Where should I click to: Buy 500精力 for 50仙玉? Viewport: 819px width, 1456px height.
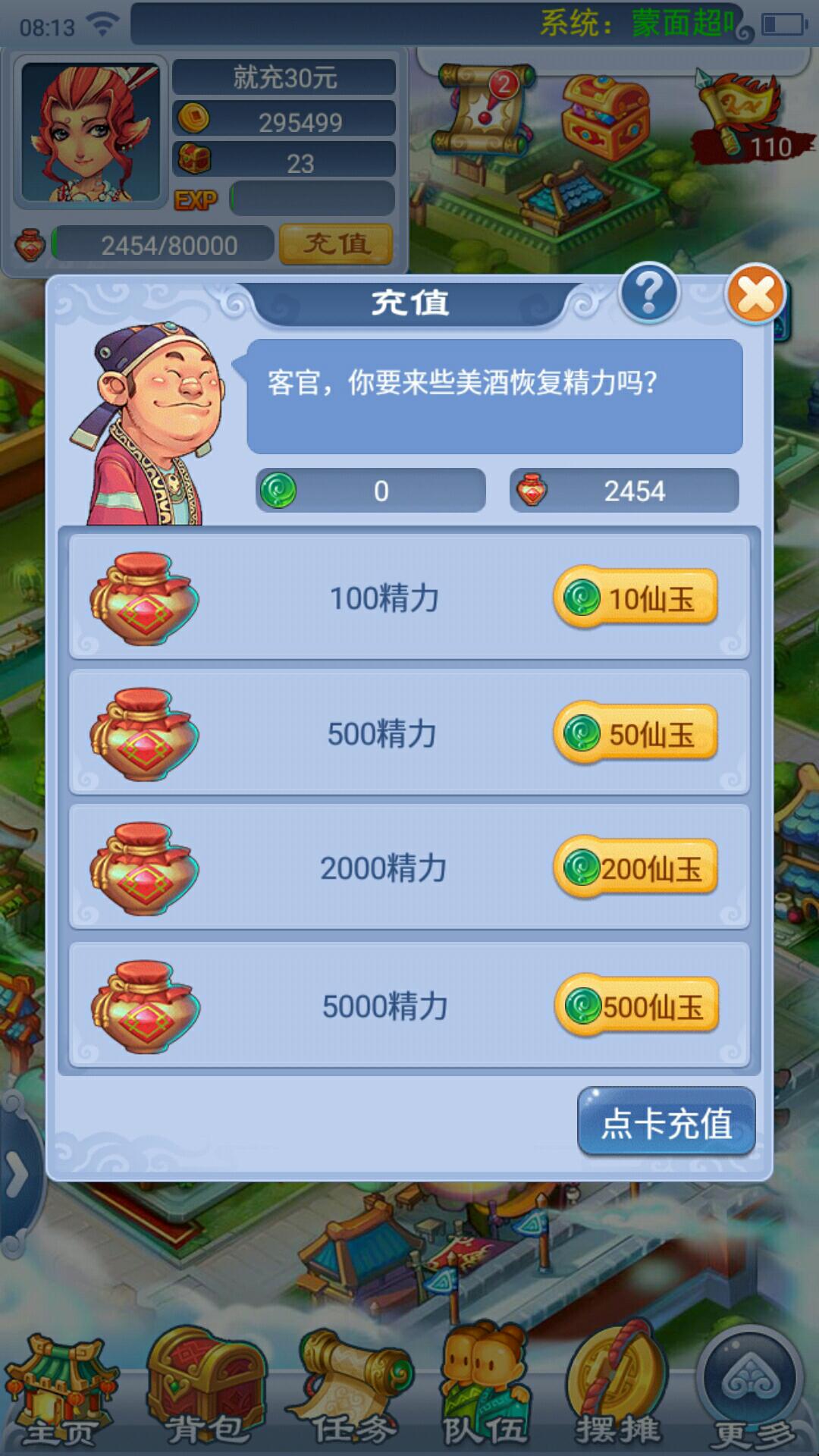[635, 734]
